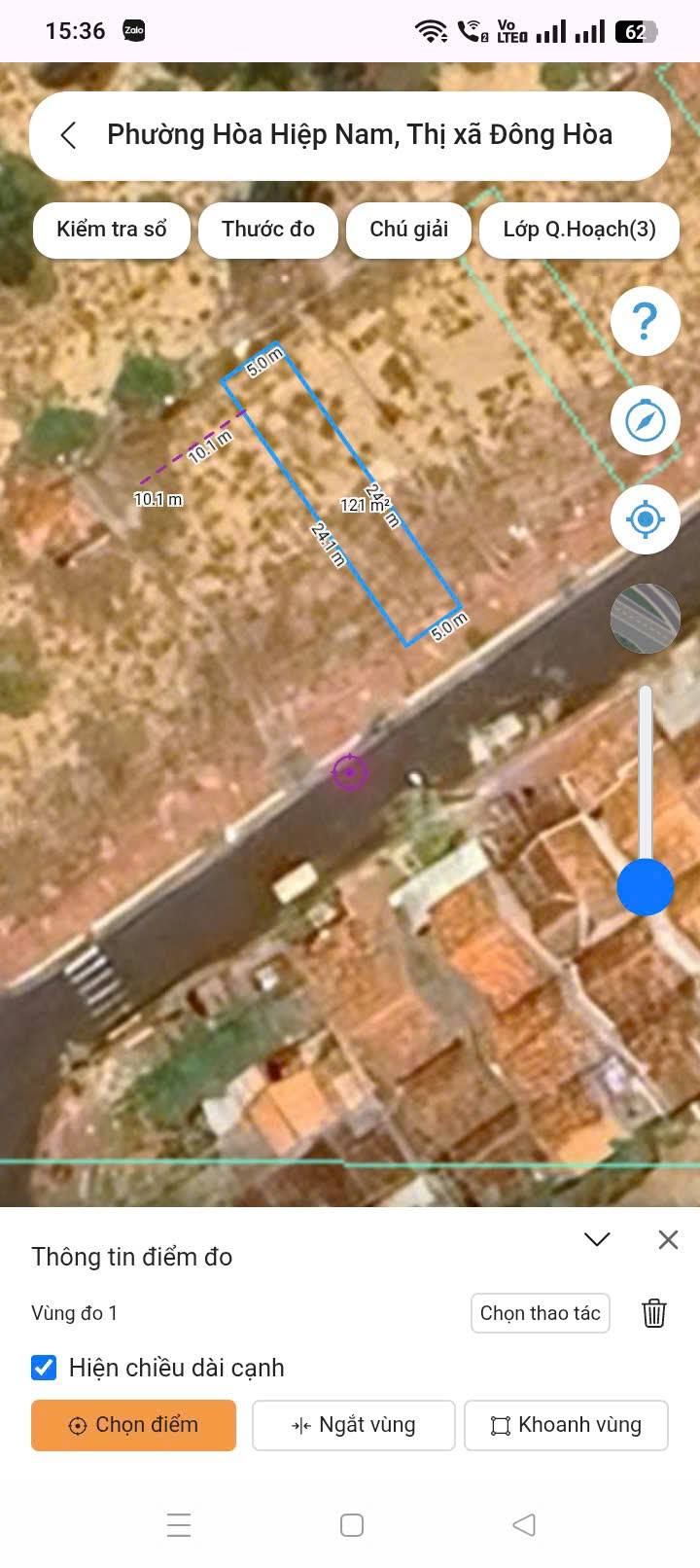700x1568 pixels.
Task: Open Kiểm tra sổ chip
Action: pos(112,230)
